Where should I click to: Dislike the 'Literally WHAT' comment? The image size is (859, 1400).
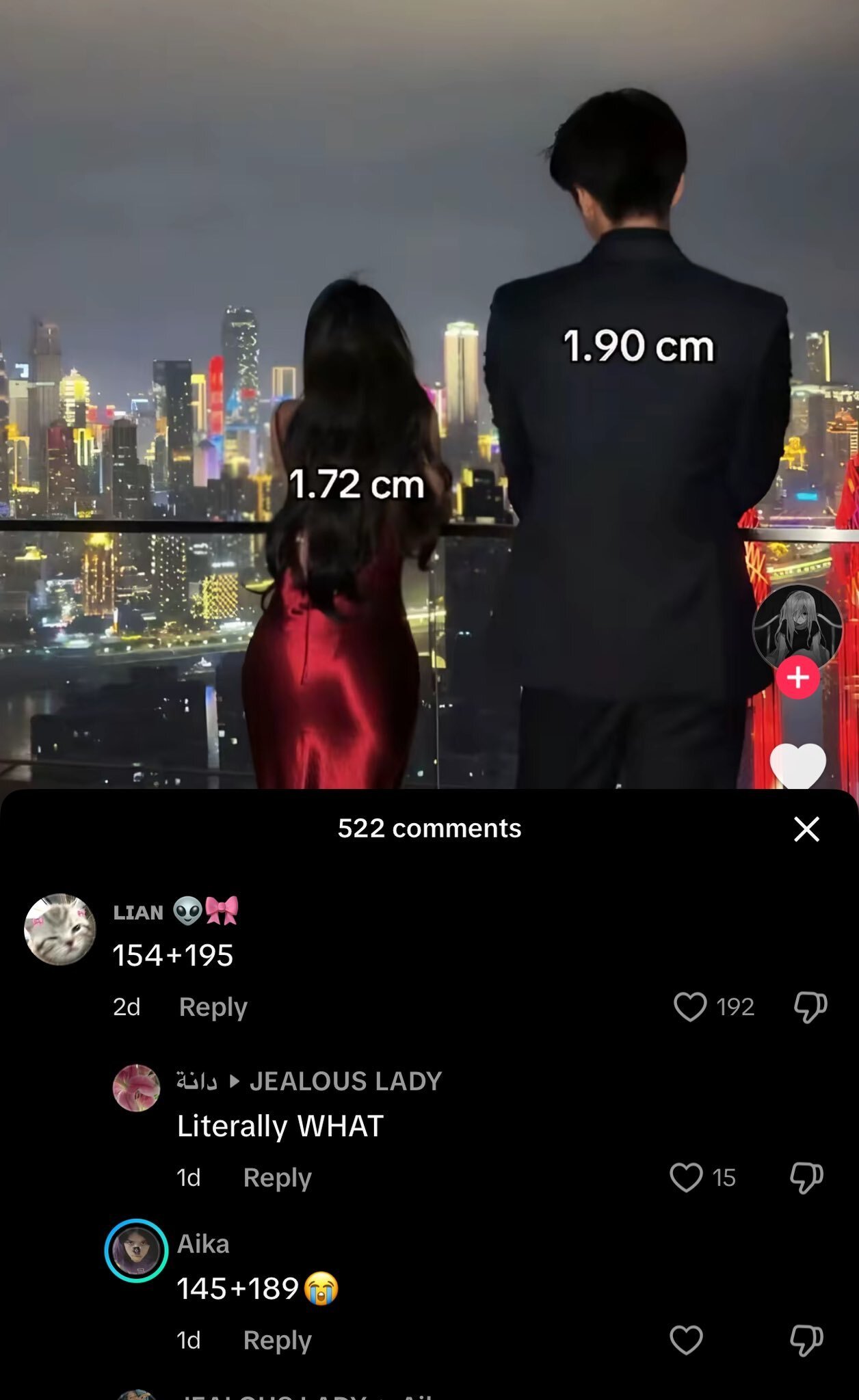[806, 1178]
